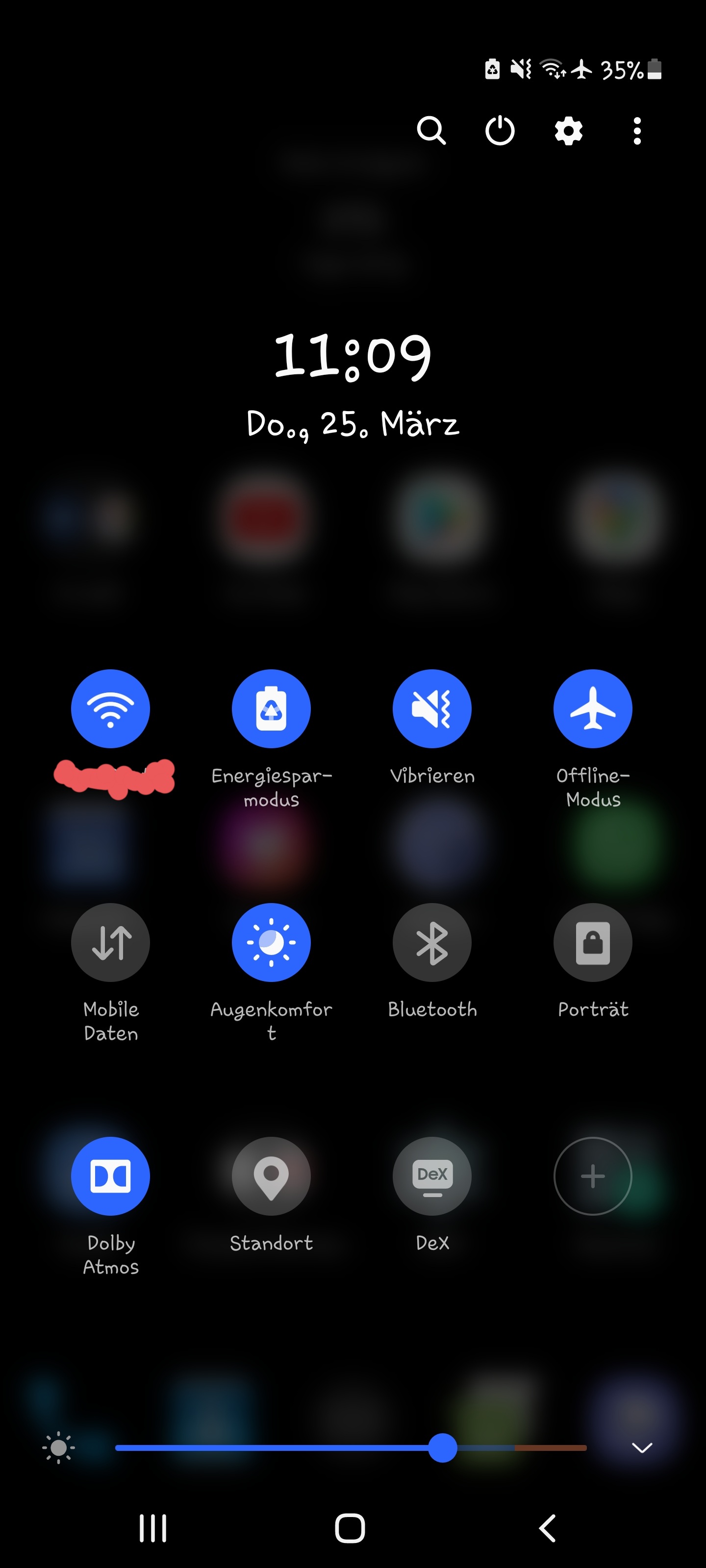Open the three-dot overflow menu
This screenshot has height=1568, width=706.
[636, 131]
